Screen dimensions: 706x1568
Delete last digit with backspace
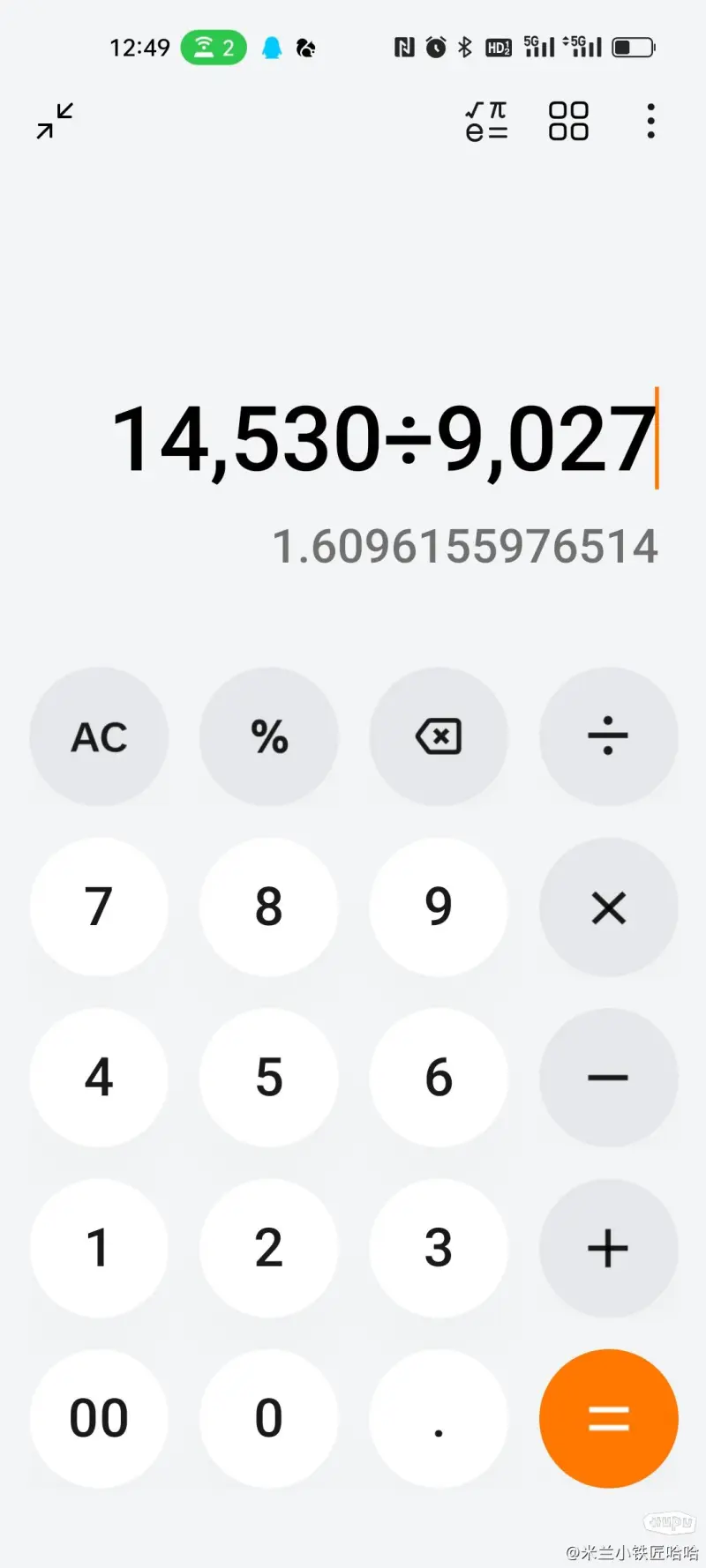(x=439, y=736)
